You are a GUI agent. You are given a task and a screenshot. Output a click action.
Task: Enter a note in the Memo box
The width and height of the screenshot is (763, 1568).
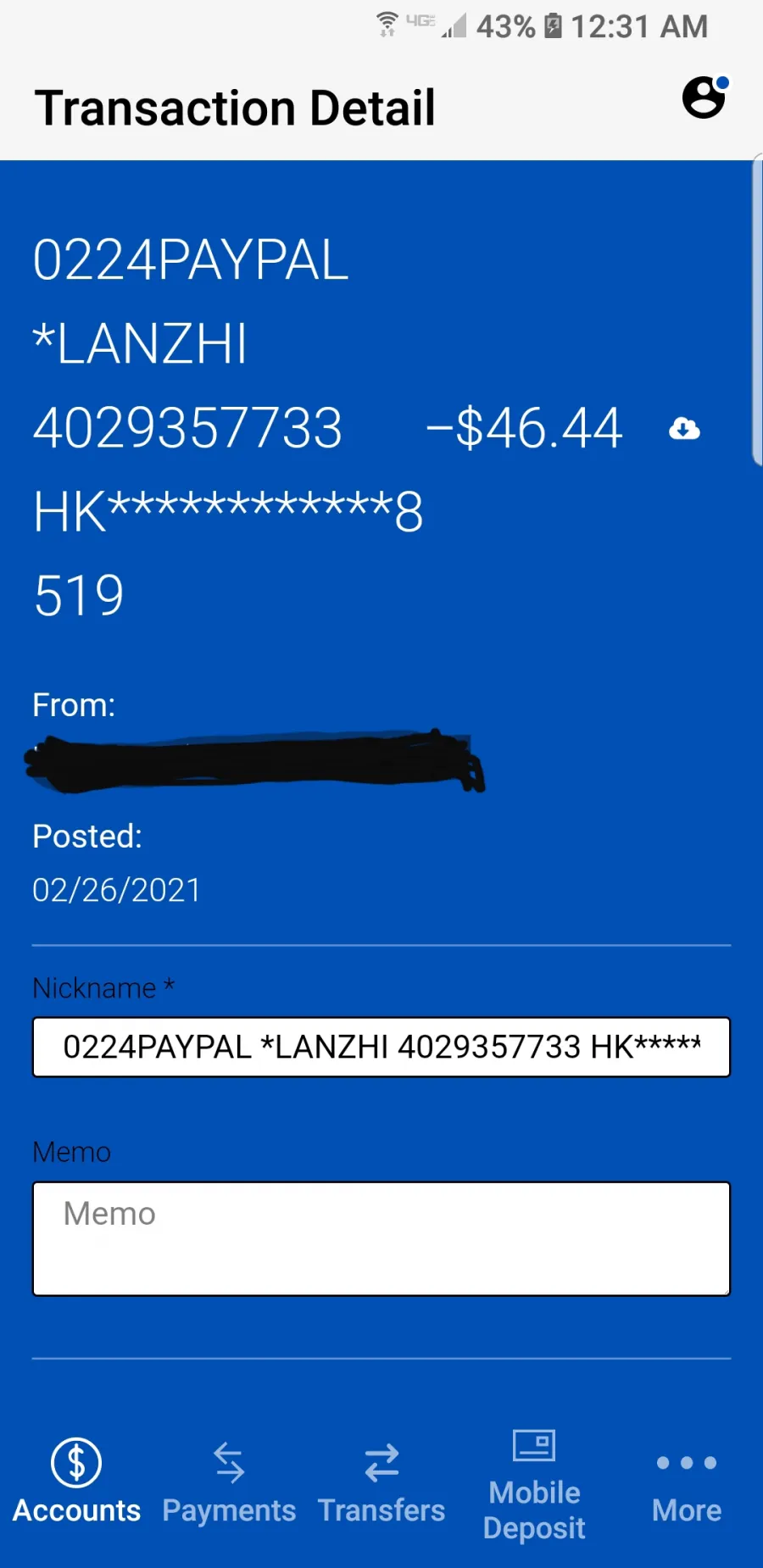point(381,1238)
